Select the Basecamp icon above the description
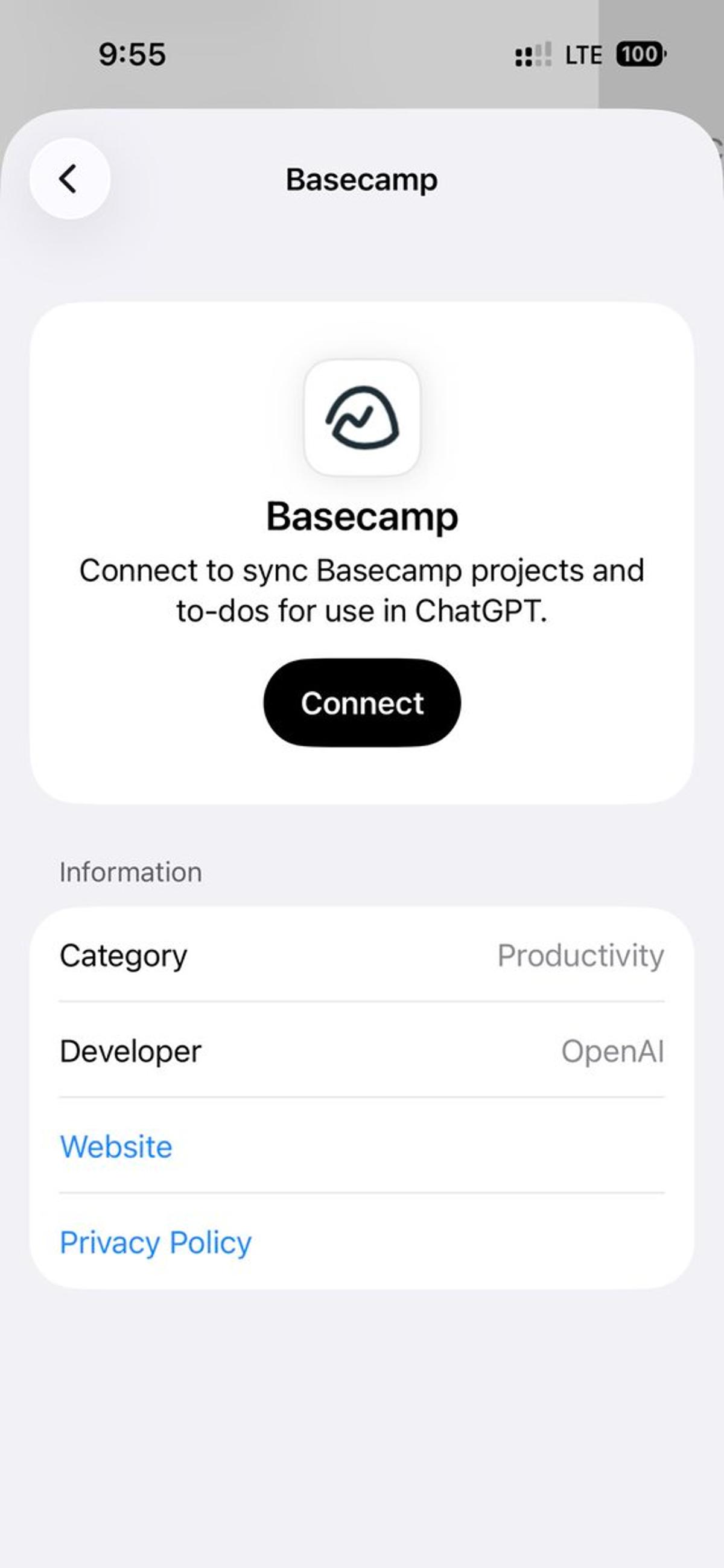Image resolution: width=724 pixels, height=1568 pixels. [361, 417]
